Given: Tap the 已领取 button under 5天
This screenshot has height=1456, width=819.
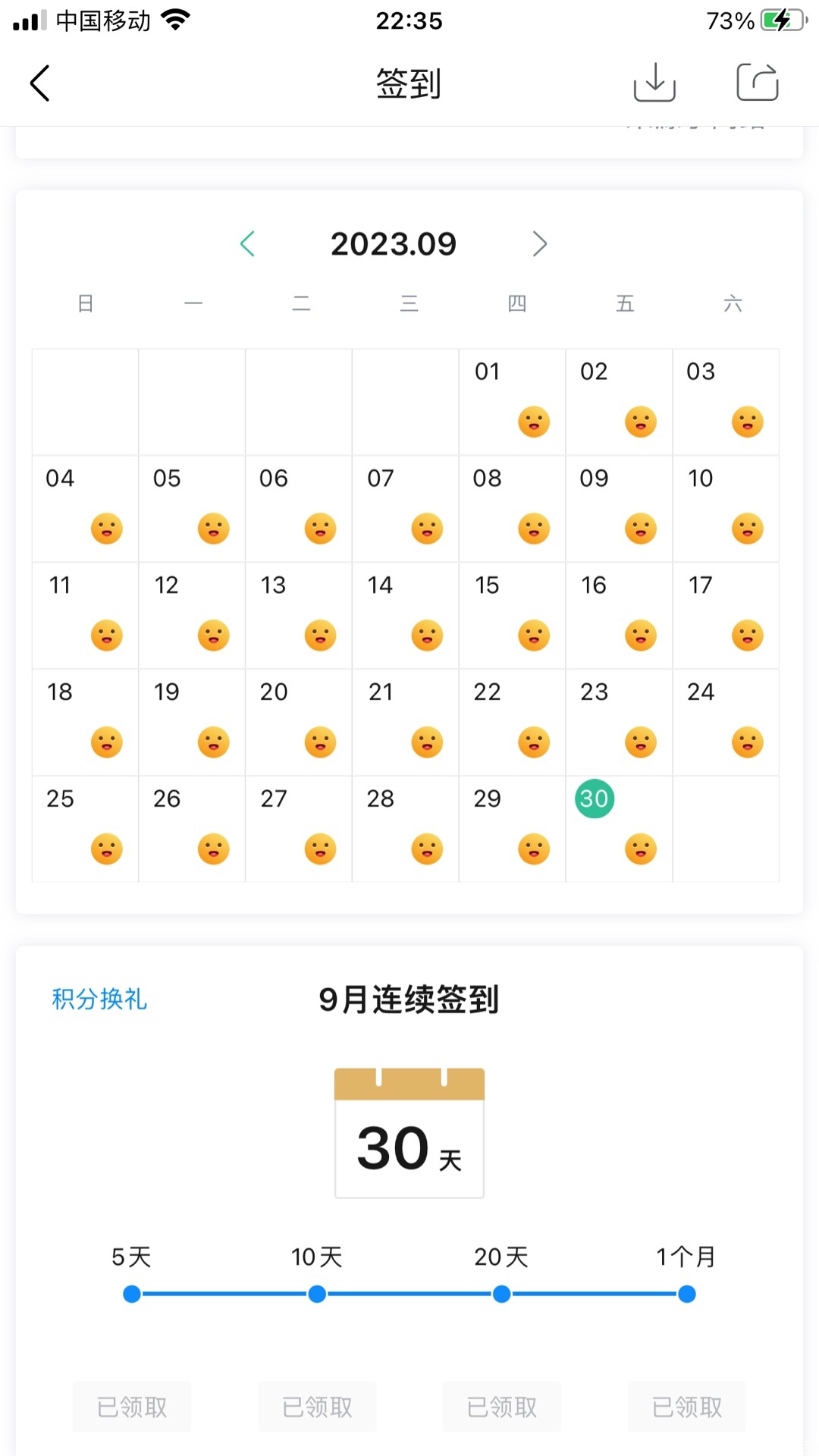Looking at the screenshot, I should click(132, 1407).
